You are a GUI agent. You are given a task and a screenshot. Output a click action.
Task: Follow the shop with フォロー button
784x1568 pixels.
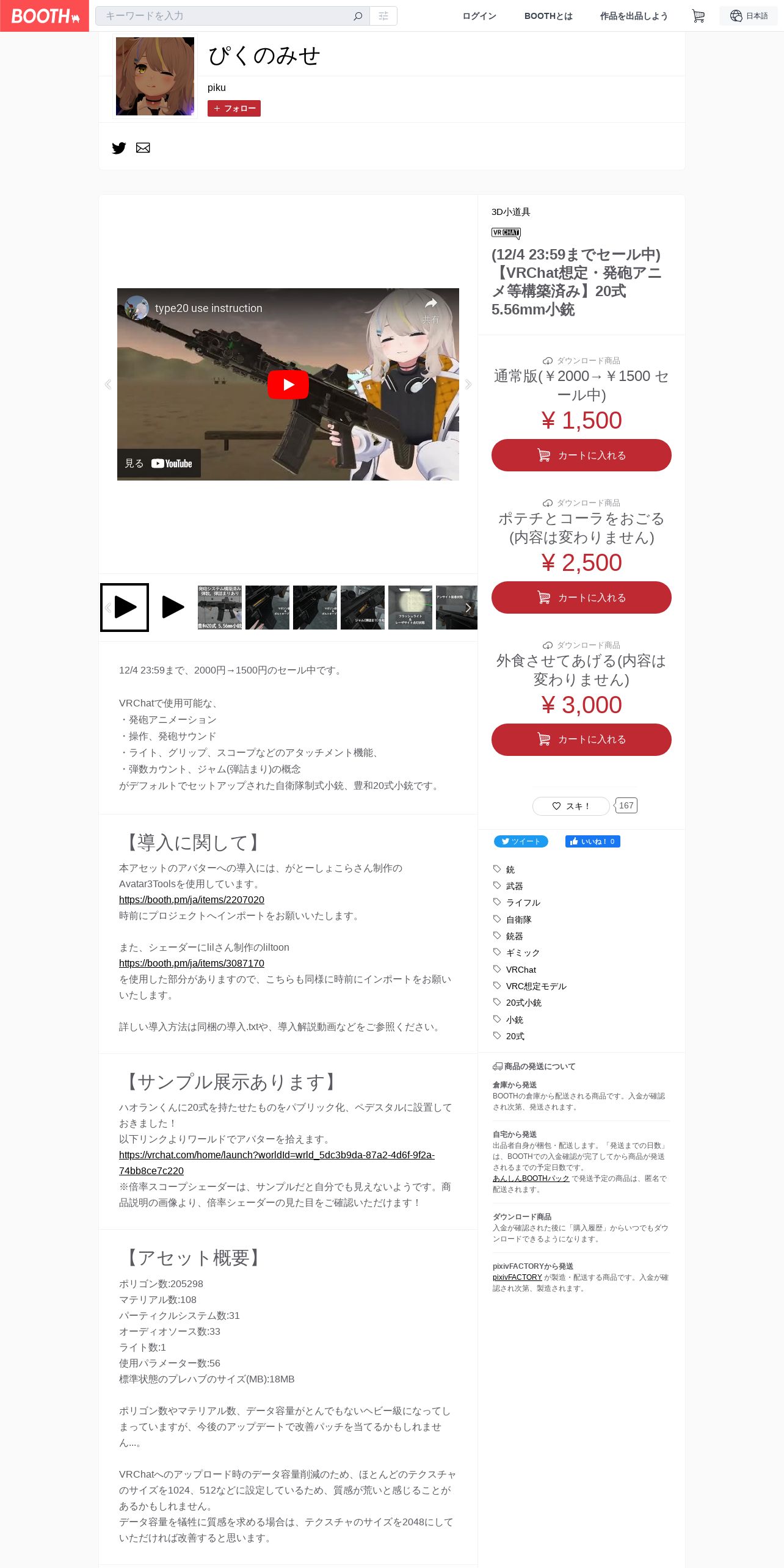pyautogui.click(x=234, y=108)
